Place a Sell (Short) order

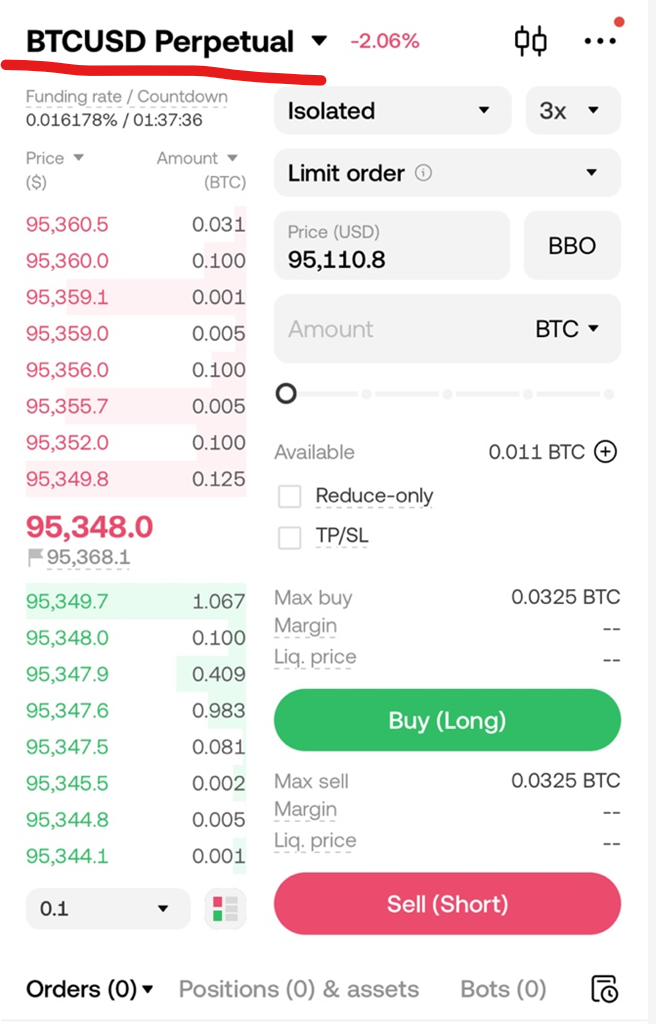447,904
